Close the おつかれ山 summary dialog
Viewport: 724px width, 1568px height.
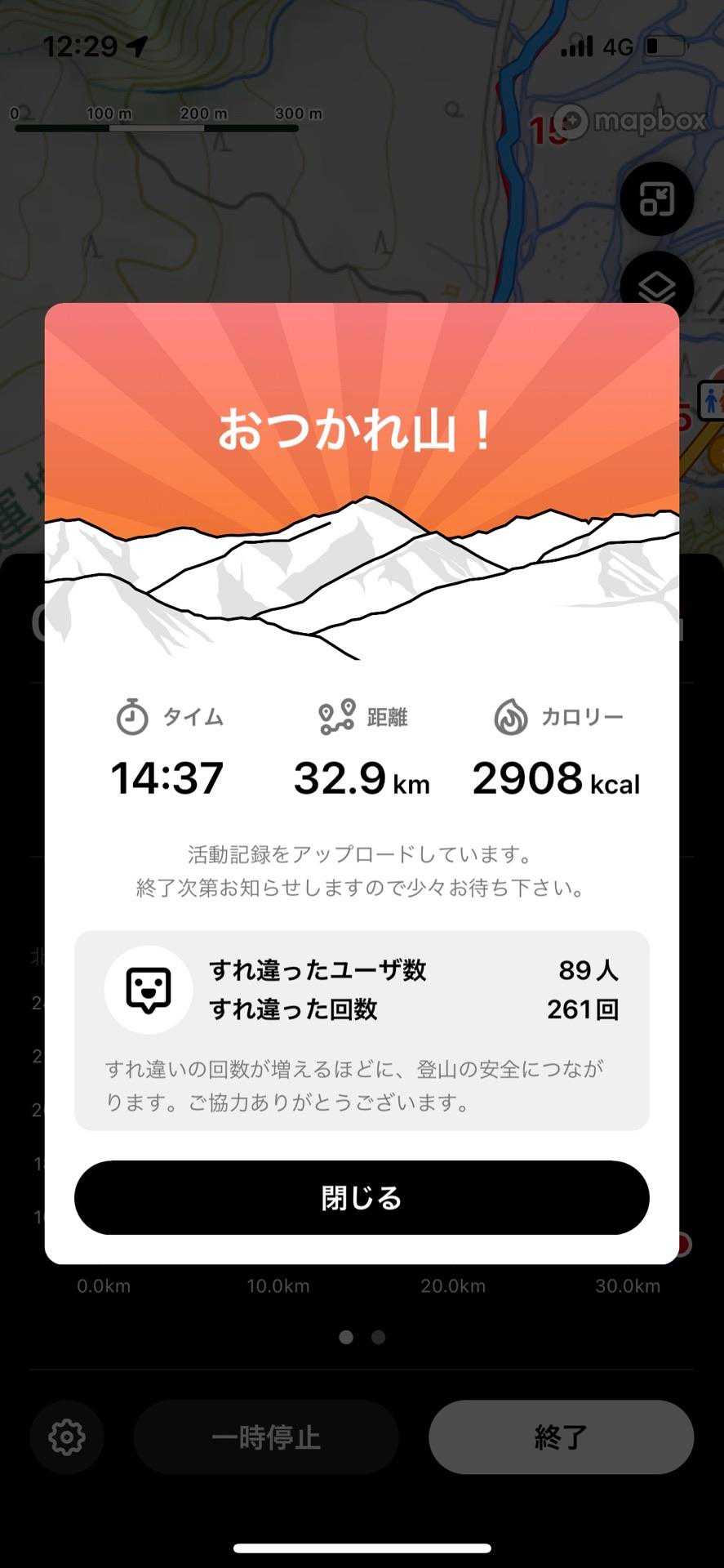coord(362,1197)
